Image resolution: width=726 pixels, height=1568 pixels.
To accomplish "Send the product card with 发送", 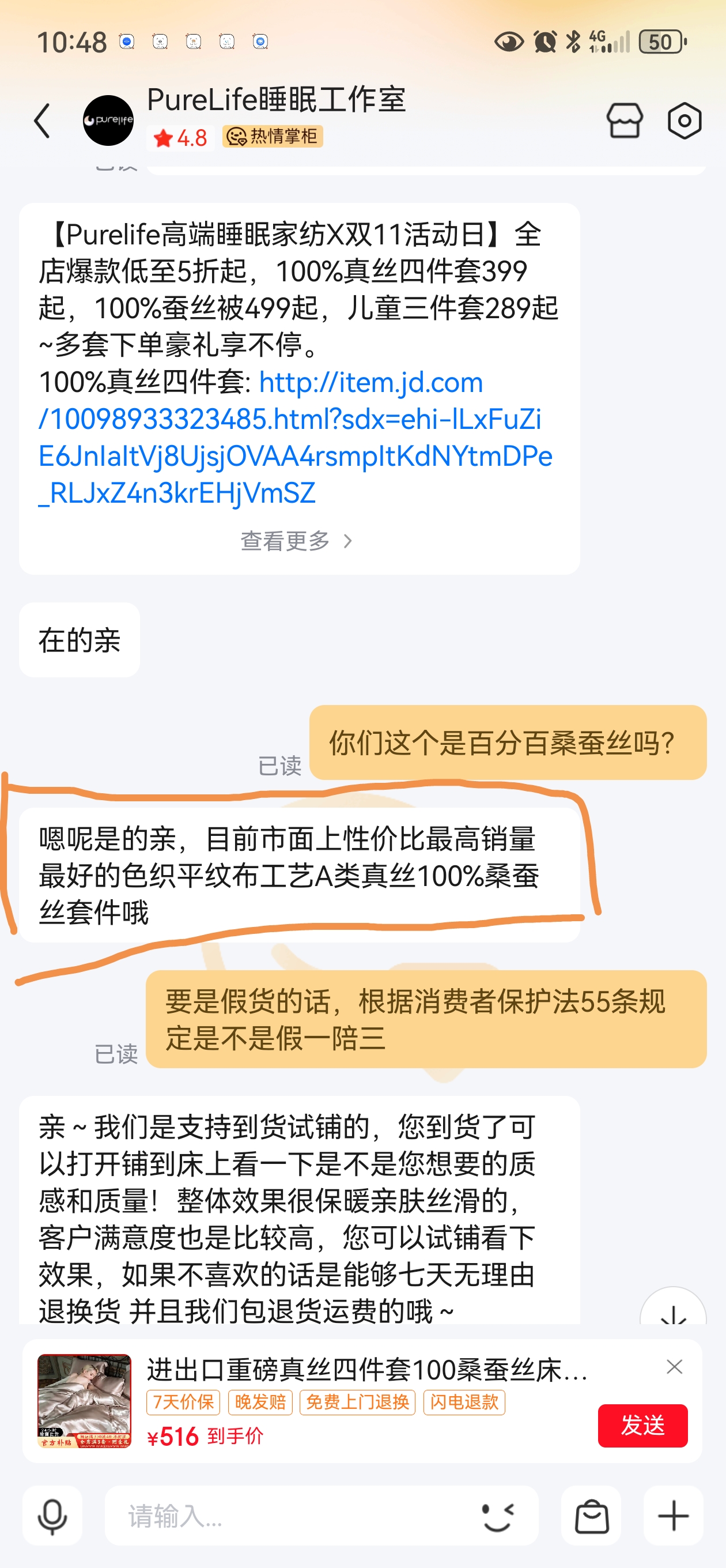I will click(x=642, y=1426).
